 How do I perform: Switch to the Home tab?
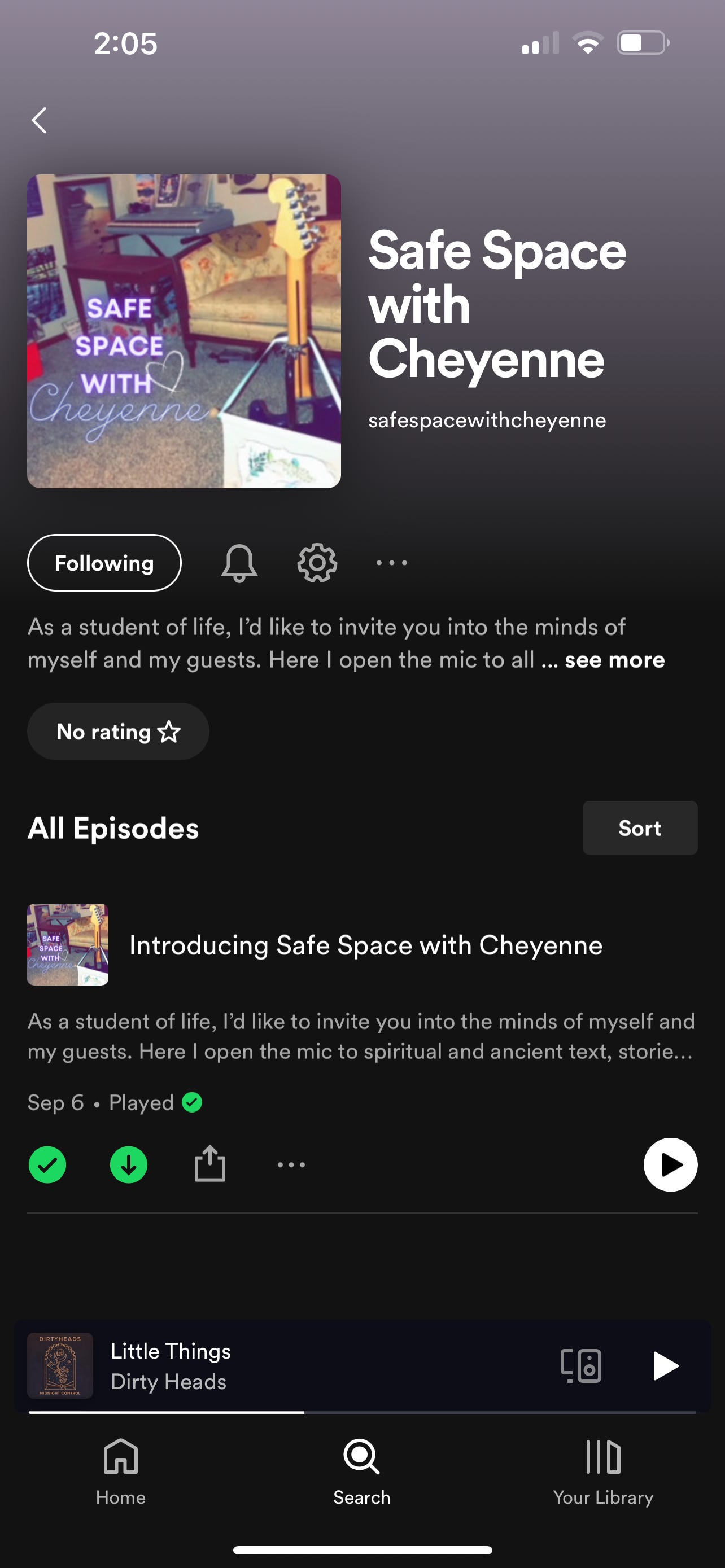(120, 1471)
